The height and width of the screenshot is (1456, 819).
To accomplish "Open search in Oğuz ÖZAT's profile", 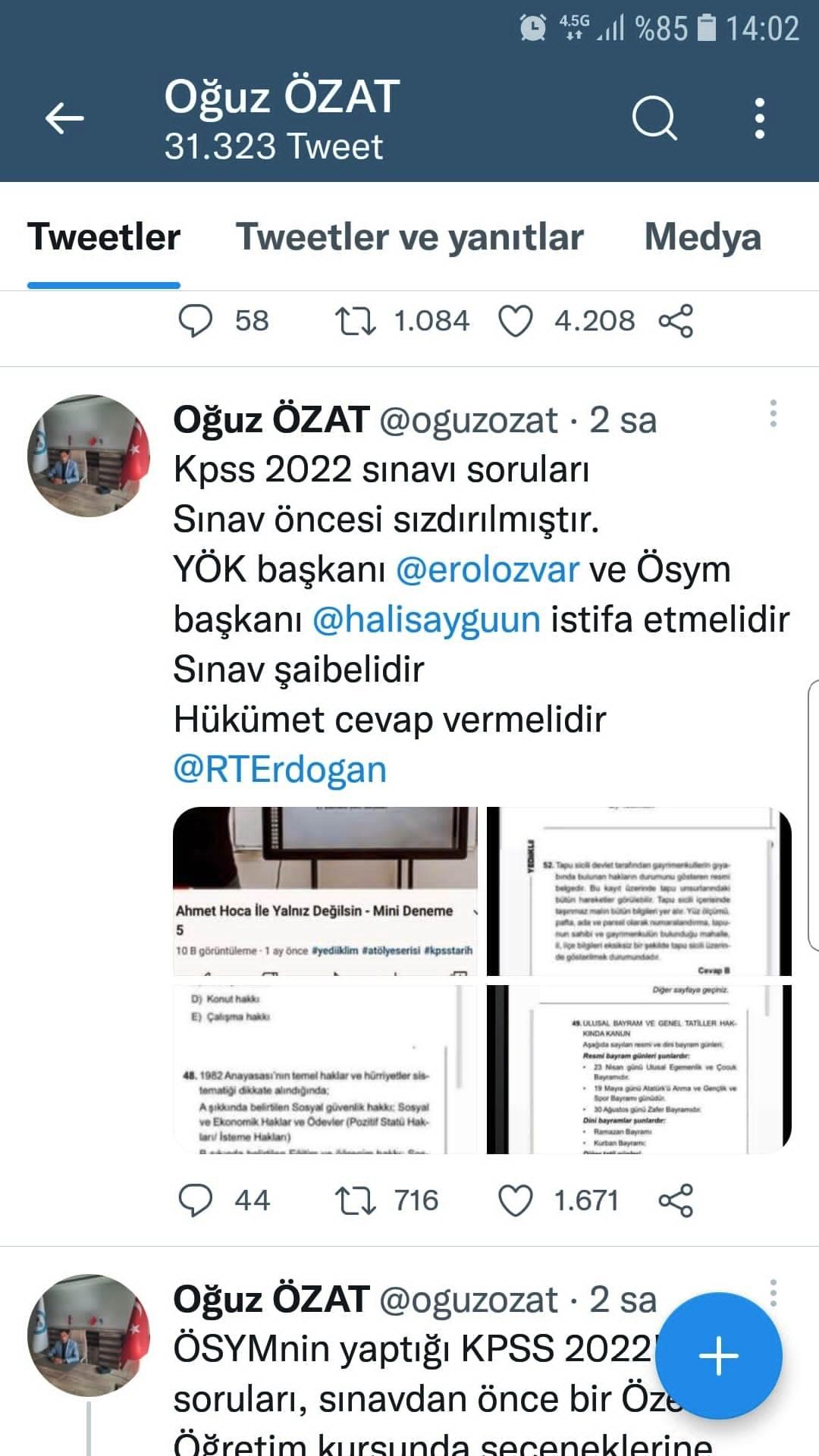I will point(654,118).
